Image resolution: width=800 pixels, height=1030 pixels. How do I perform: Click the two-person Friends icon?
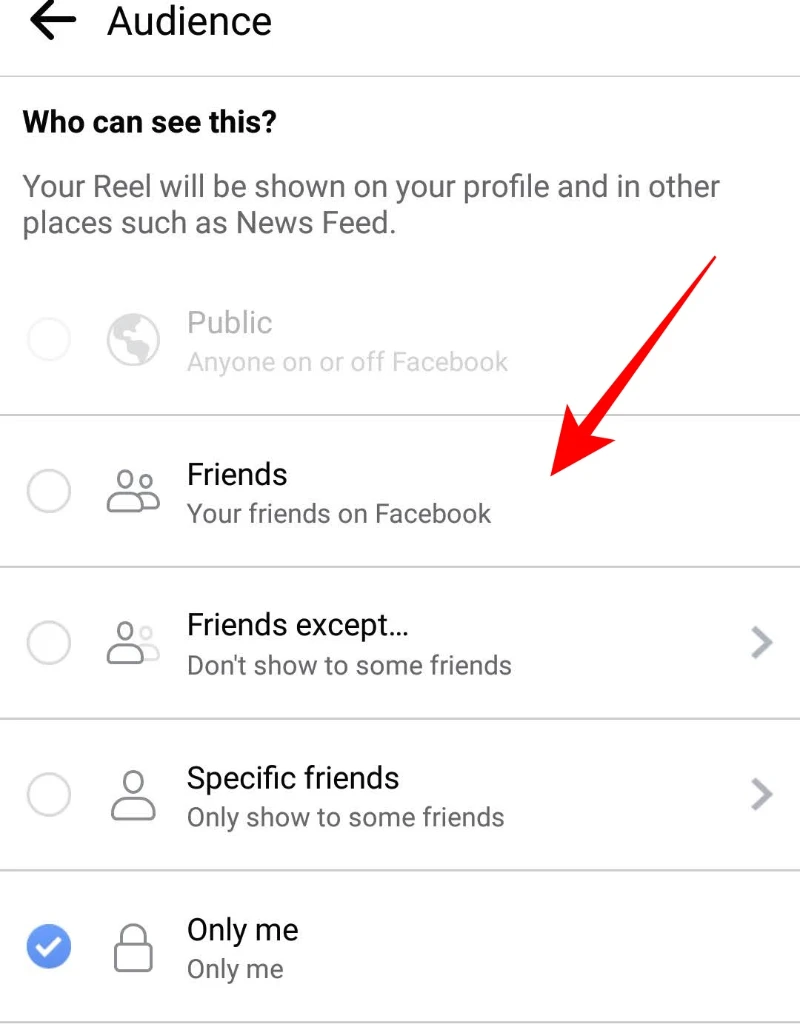point(131,491)
